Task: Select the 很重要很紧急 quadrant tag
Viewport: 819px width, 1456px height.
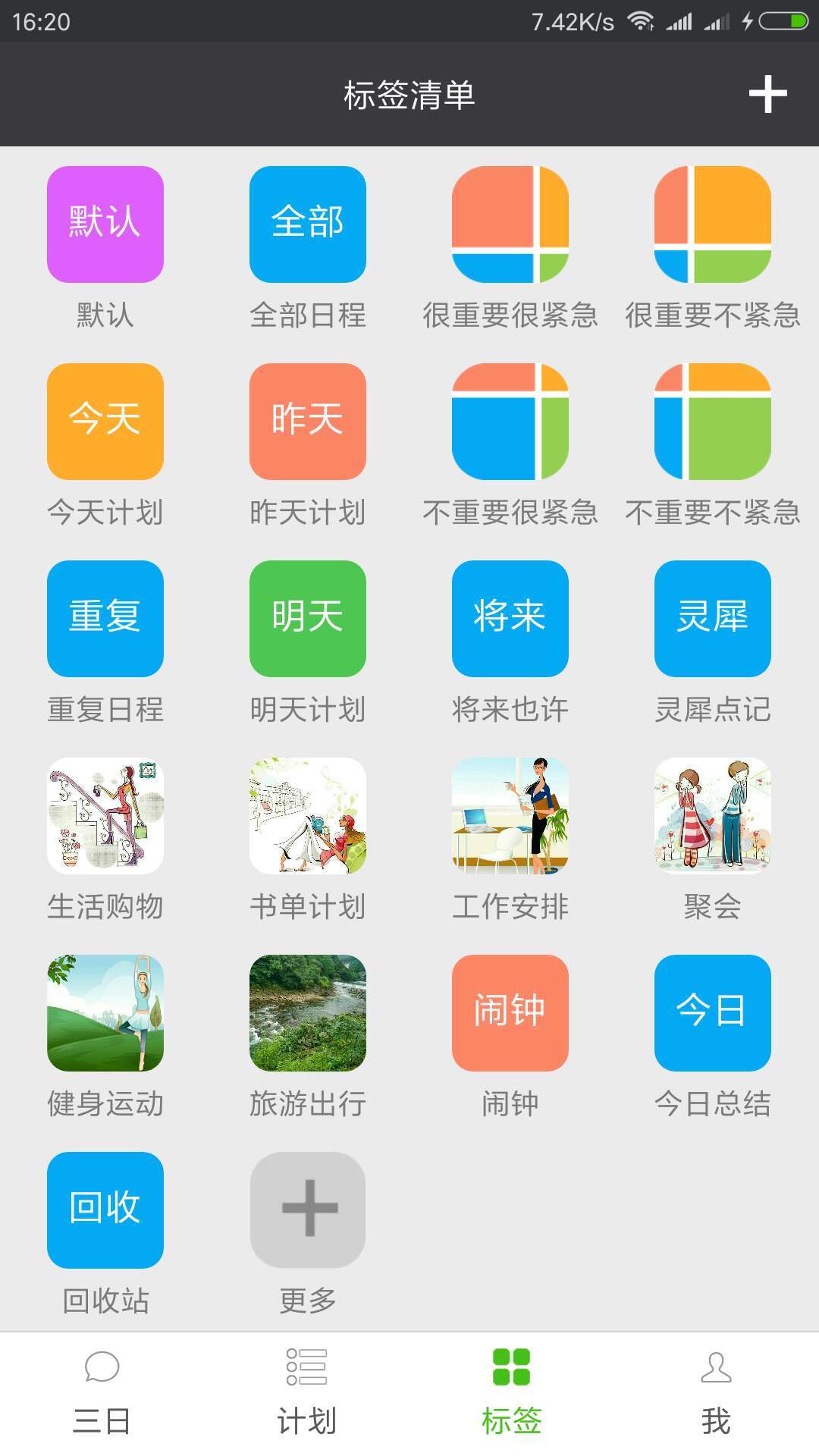Action: tap(510, 224)
